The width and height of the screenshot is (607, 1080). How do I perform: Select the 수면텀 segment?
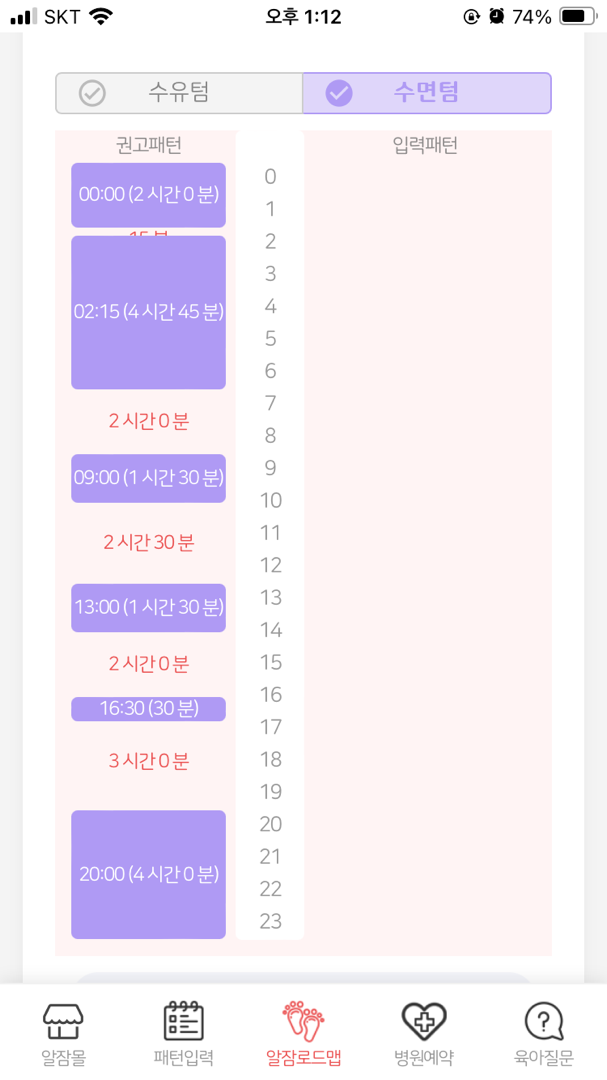coord(426,93)
